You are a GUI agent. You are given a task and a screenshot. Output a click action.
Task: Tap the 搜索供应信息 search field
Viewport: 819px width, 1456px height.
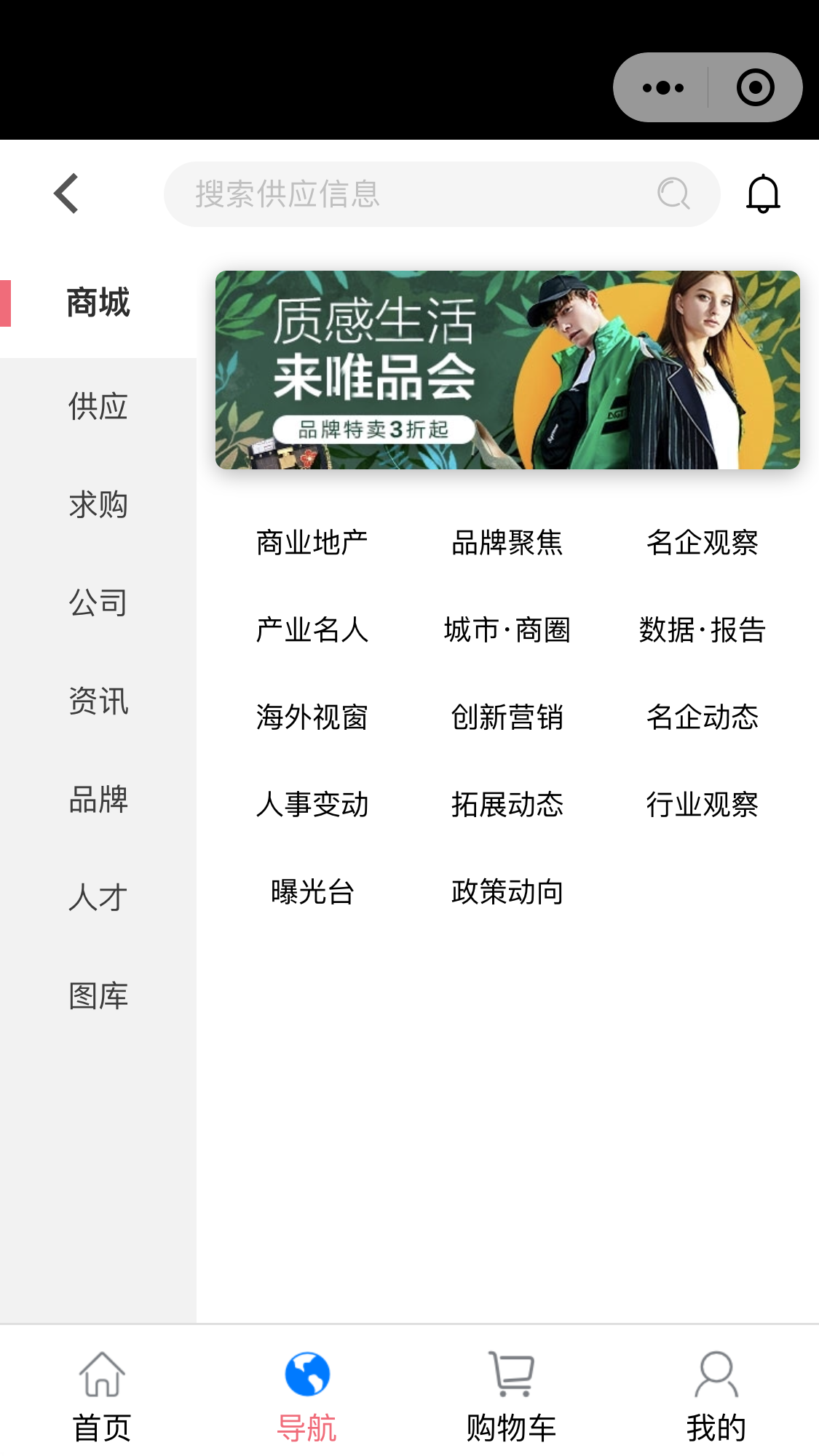click(x=422, y=194)
